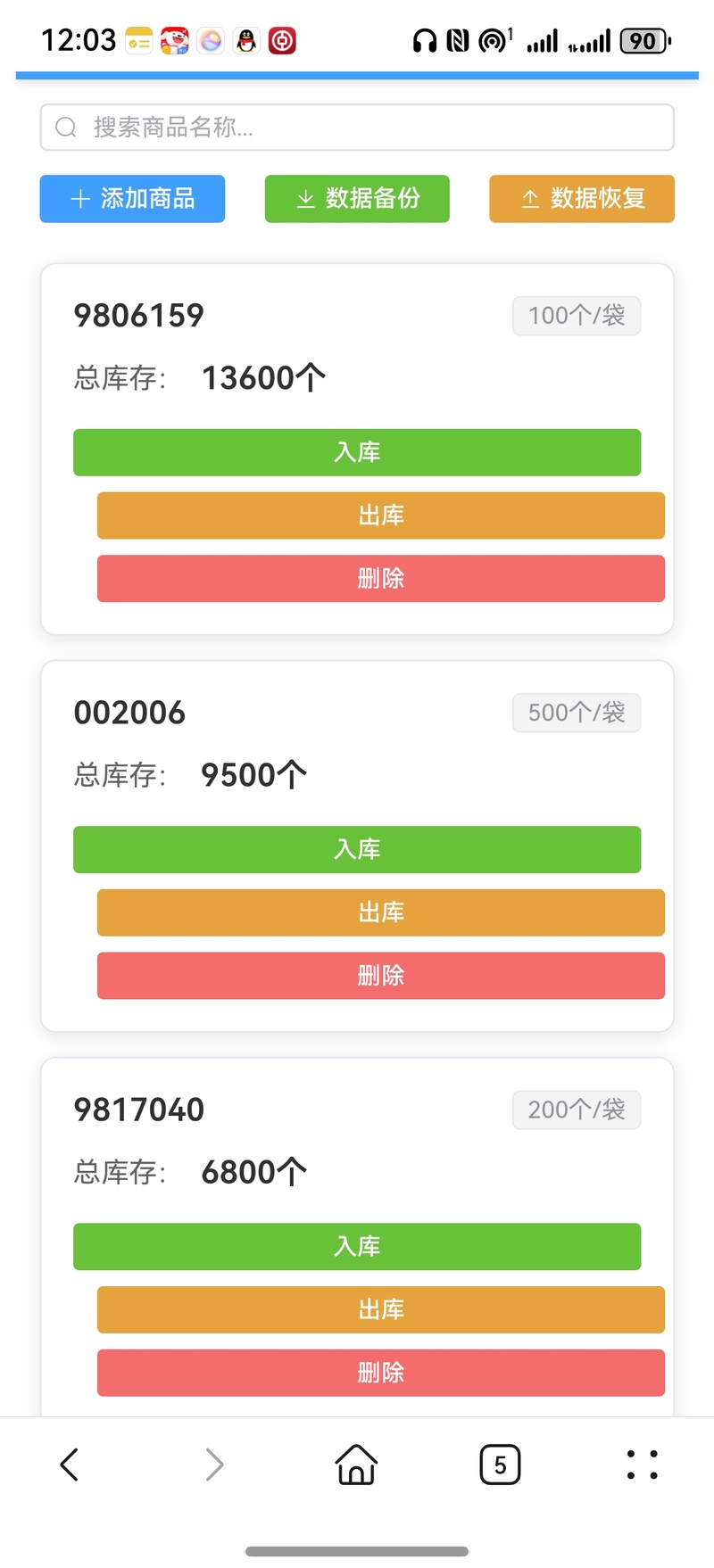Delete product 9806159
This screenshot has height=1568, width=714.
pyautogui.click(x=381, y=579)
